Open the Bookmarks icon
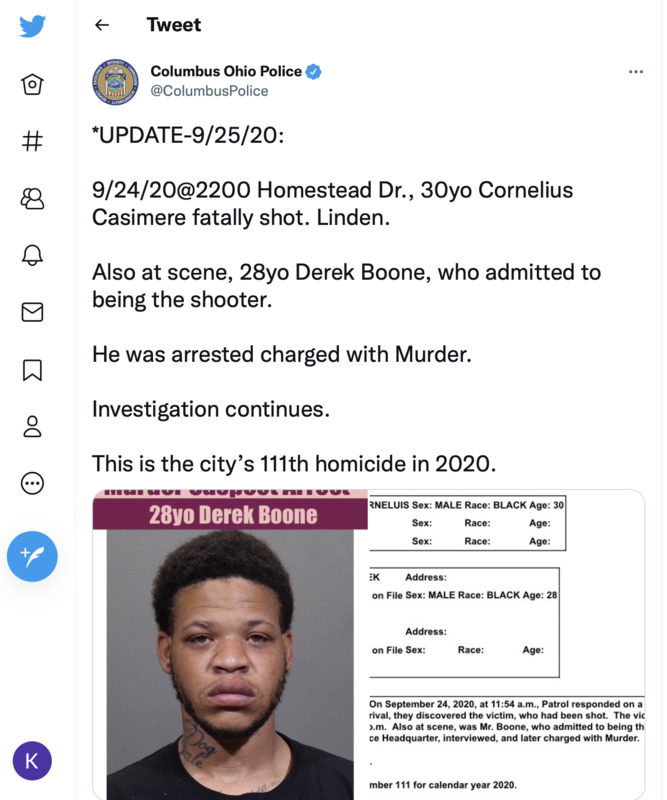 click(x=32, y=369)
